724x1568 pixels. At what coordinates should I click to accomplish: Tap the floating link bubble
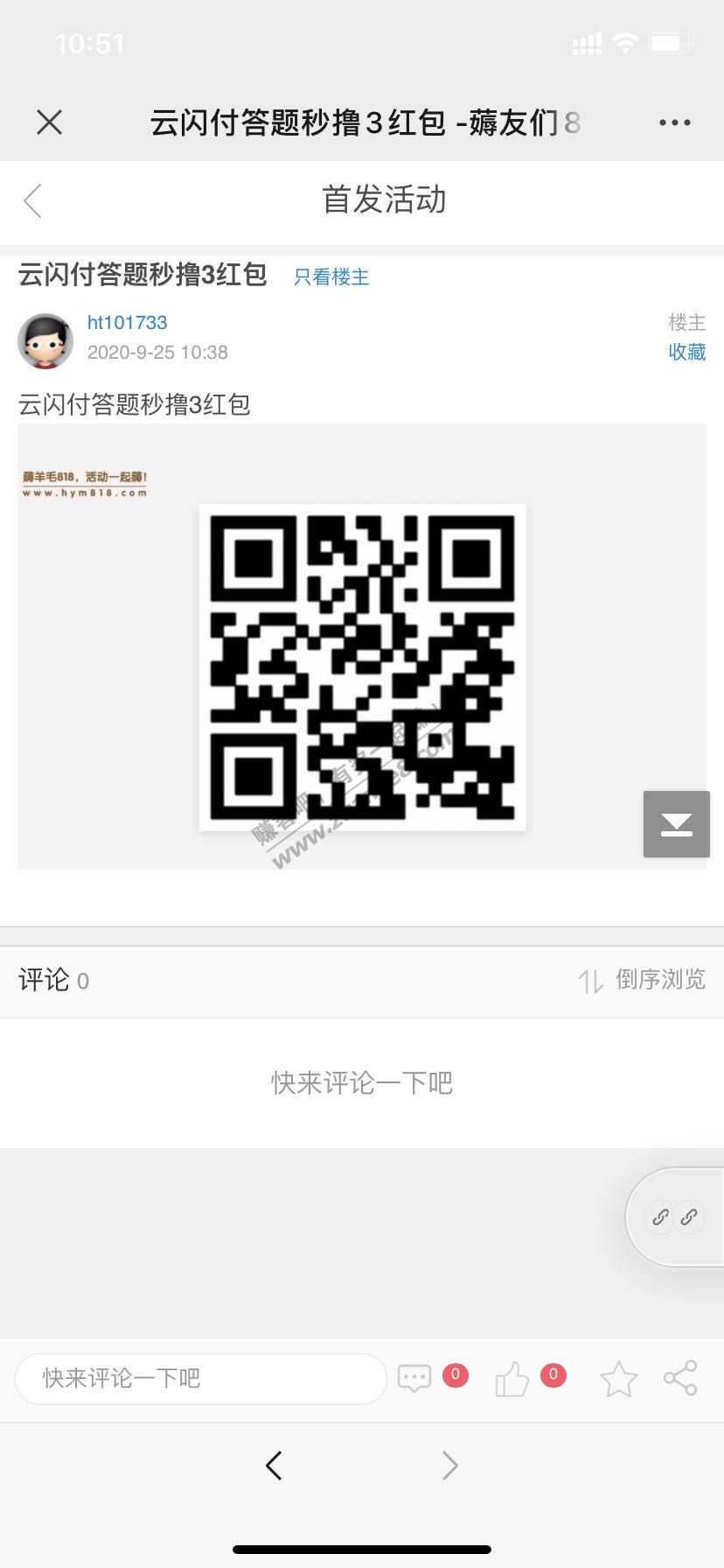click(675, 1216)
